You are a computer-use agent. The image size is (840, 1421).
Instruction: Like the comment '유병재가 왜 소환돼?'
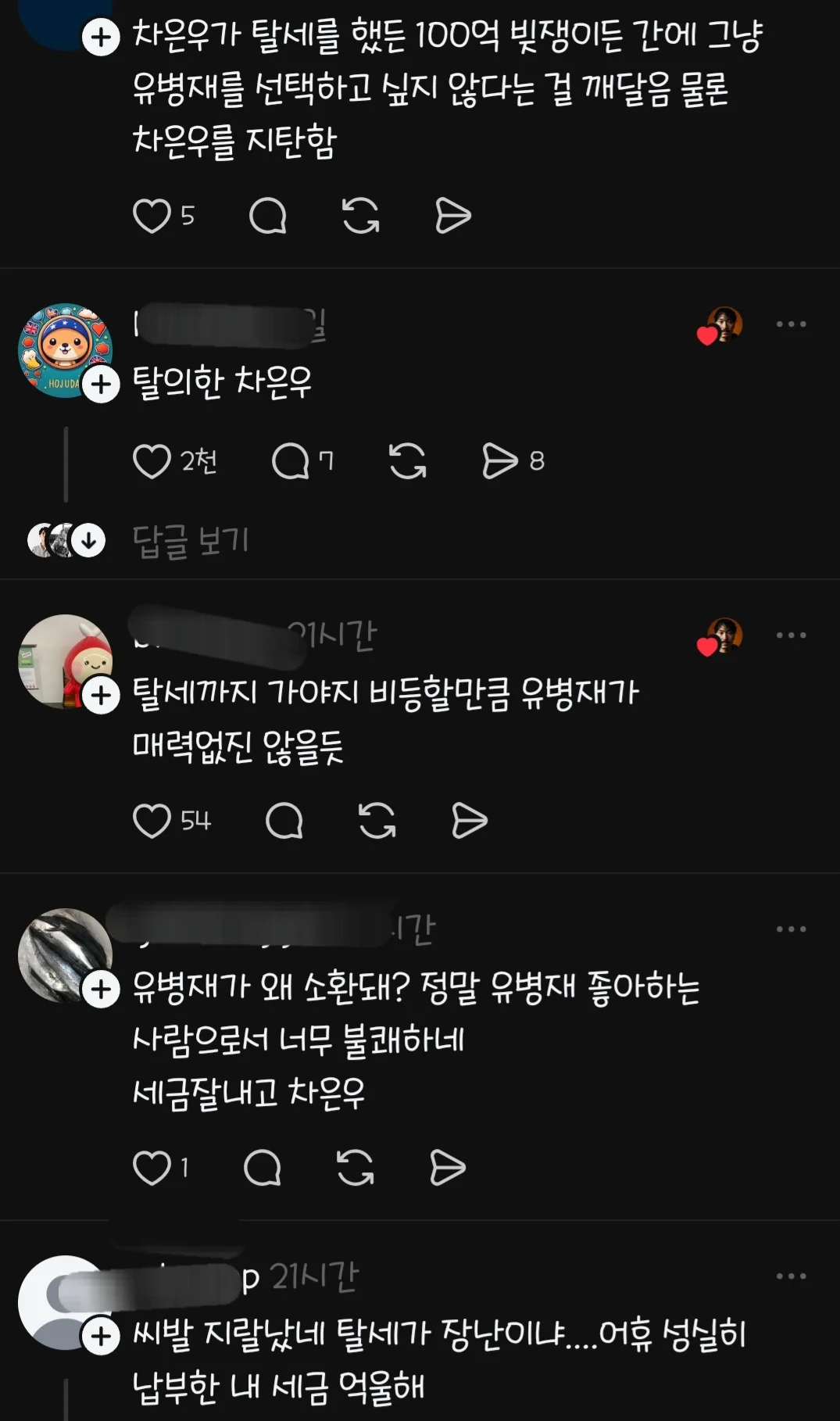pyautogui.click(x=152, y=1169)
